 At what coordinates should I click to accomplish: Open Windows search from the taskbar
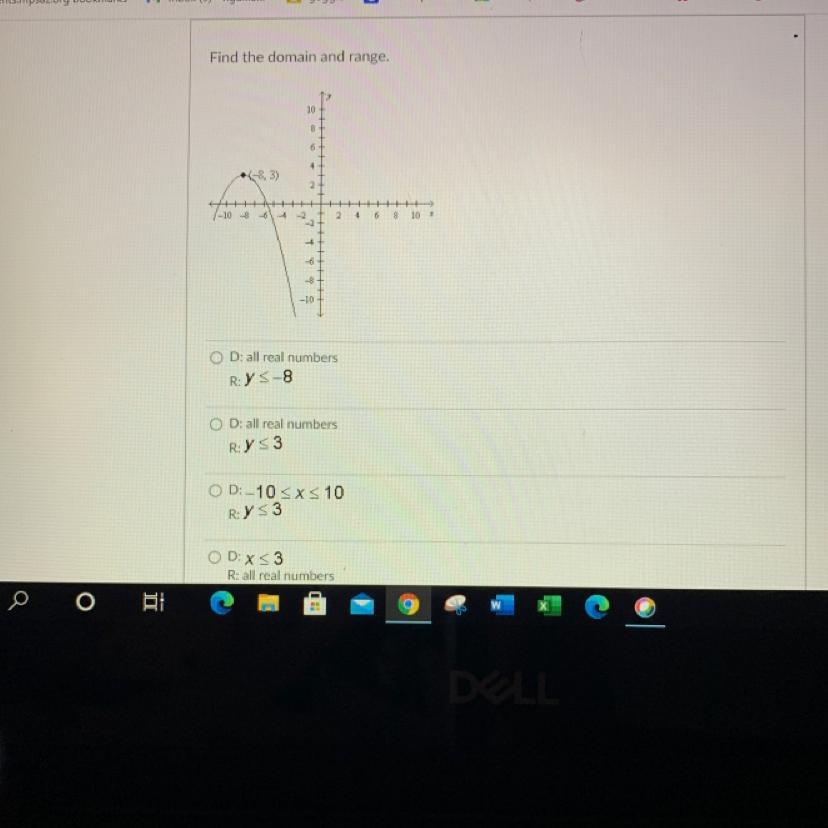pyautogui.click(x=21, y=601)
